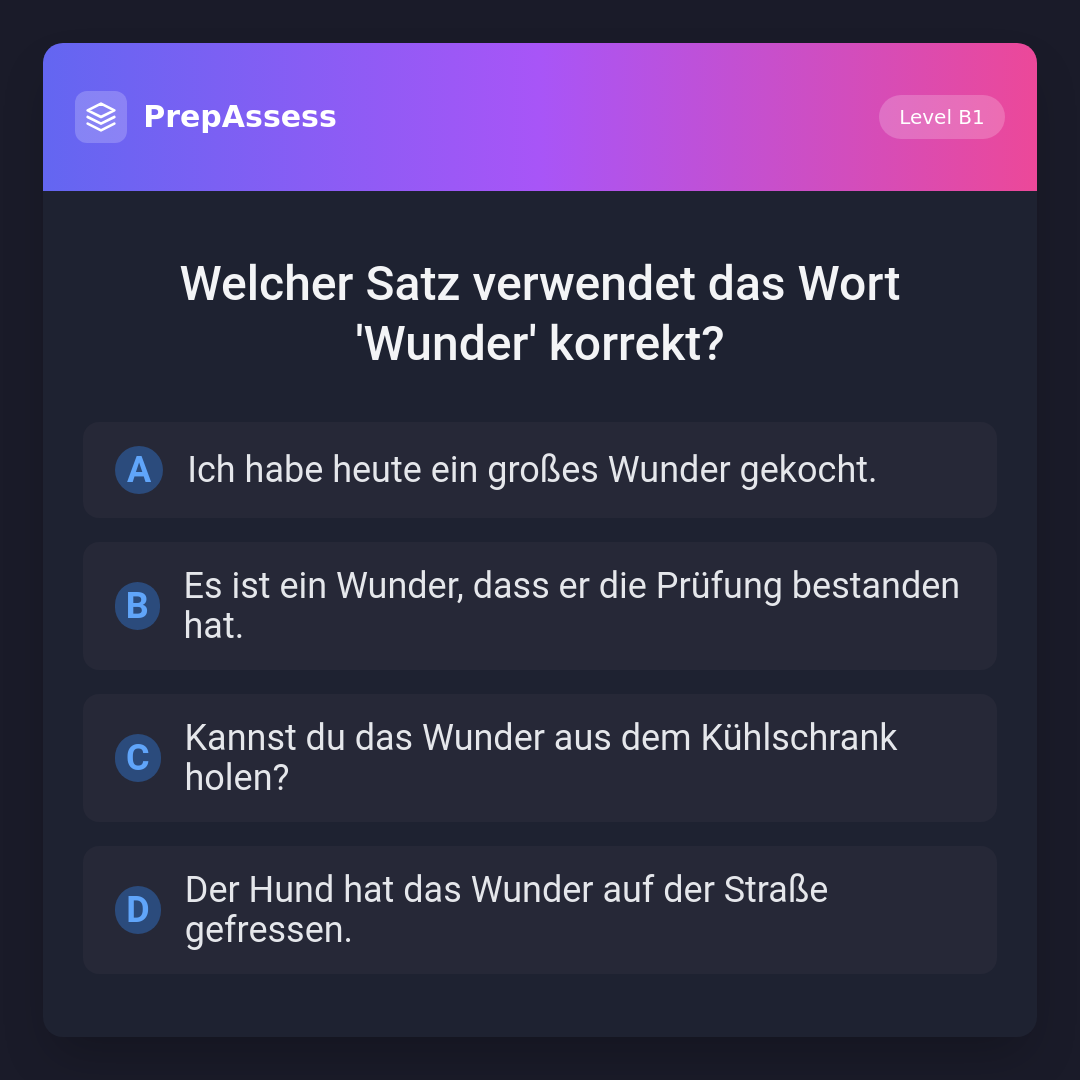Pick answer C mentioning the Kühlschrank
1080x1080 pixels.
pos(539,758)
